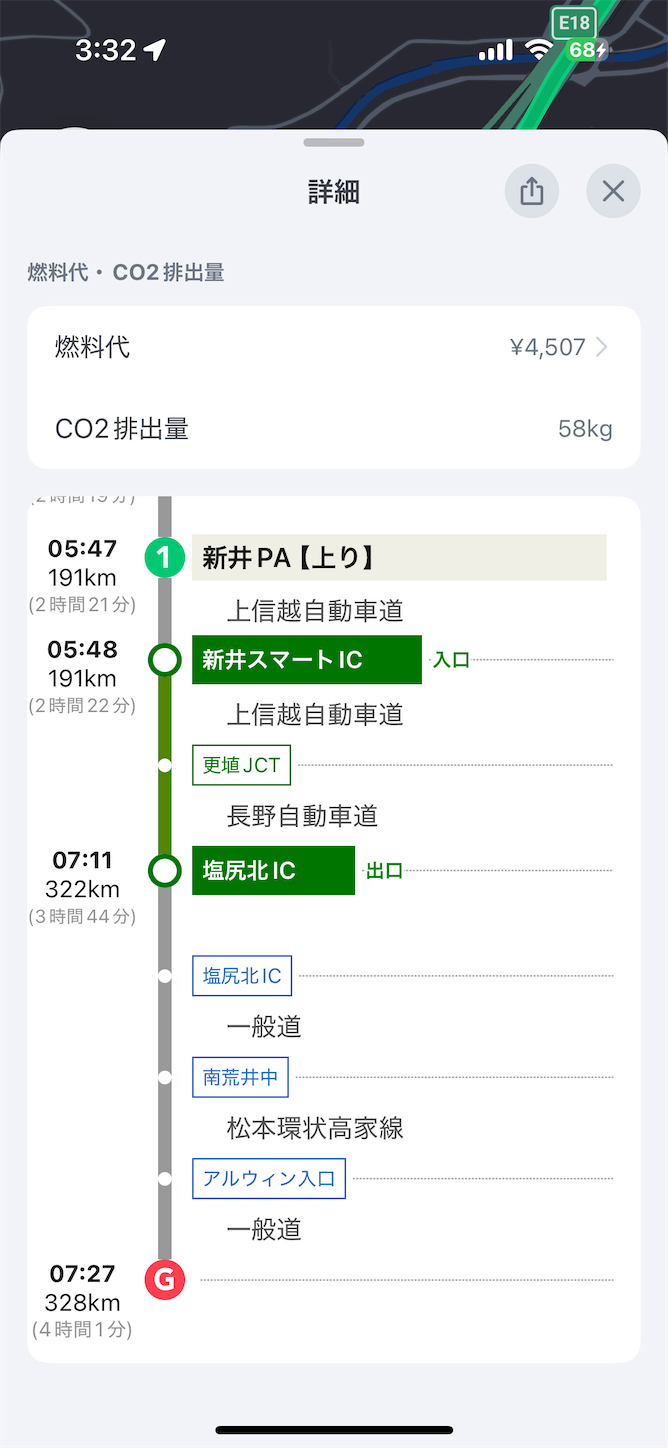The height and width of the screenshot is (1448, 668).
Task: Close the 詳細 sheet
Action: tap(613, 191)
